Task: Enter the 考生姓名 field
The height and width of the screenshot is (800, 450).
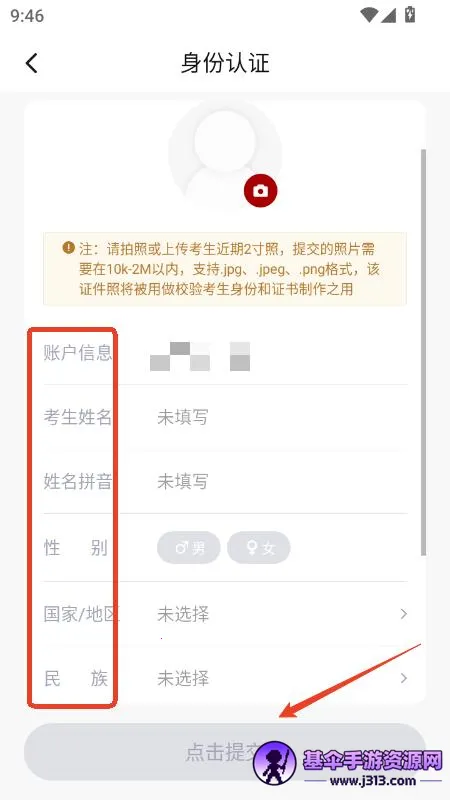Action: point(225,417)
